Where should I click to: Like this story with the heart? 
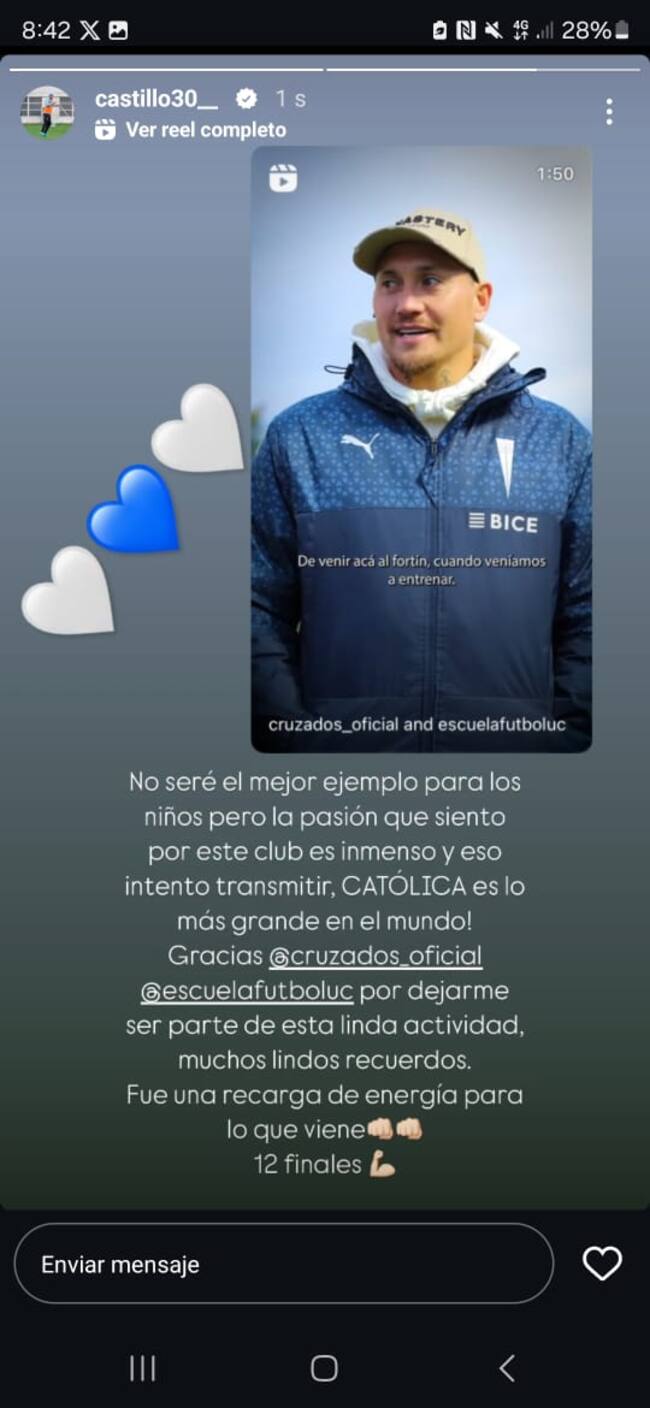click(601, 1264)
